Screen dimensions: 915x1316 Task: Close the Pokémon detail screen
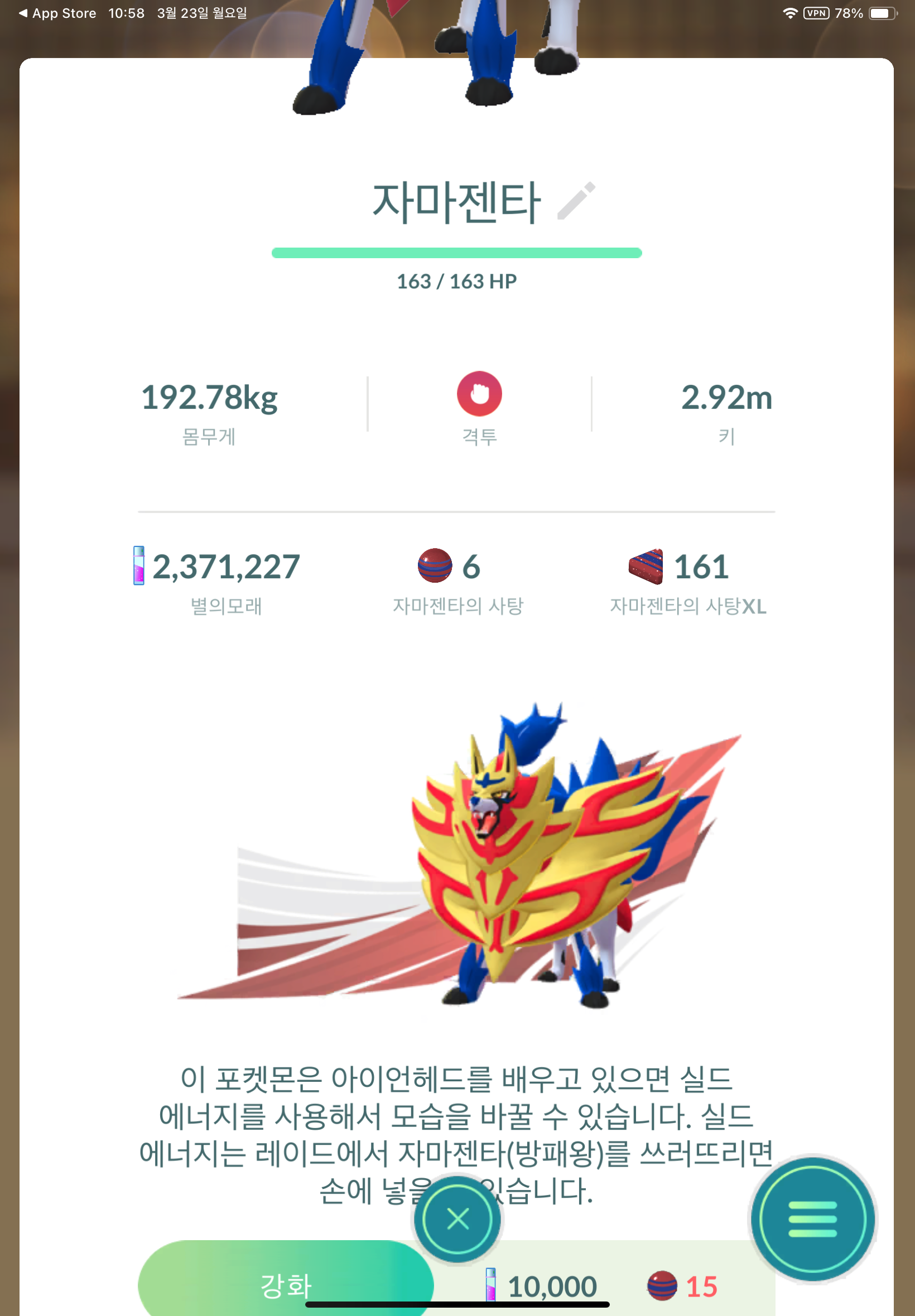click(x=457, y=1218)
